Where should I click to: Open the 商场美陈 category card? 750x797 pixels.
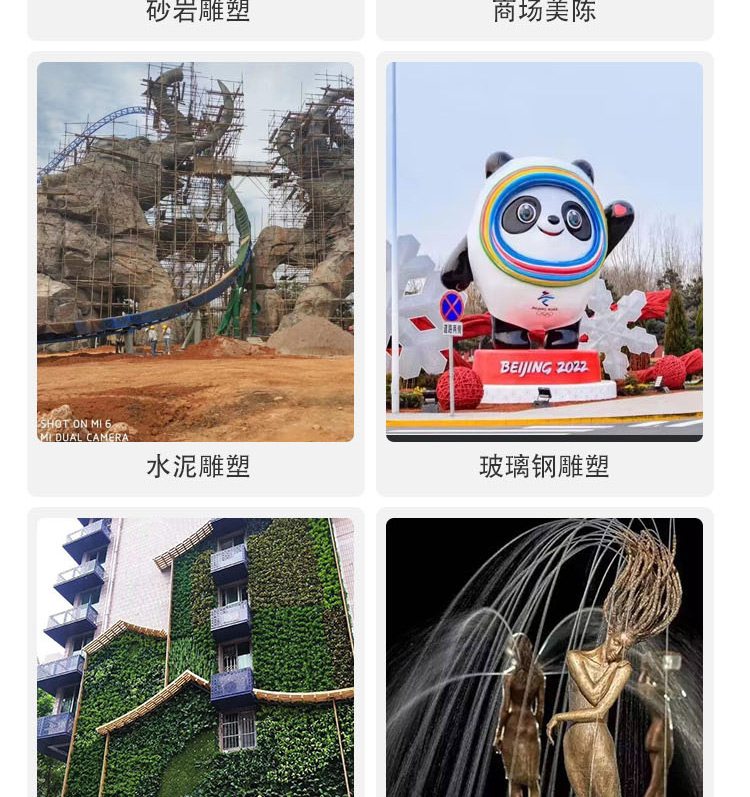pos(545,19)
